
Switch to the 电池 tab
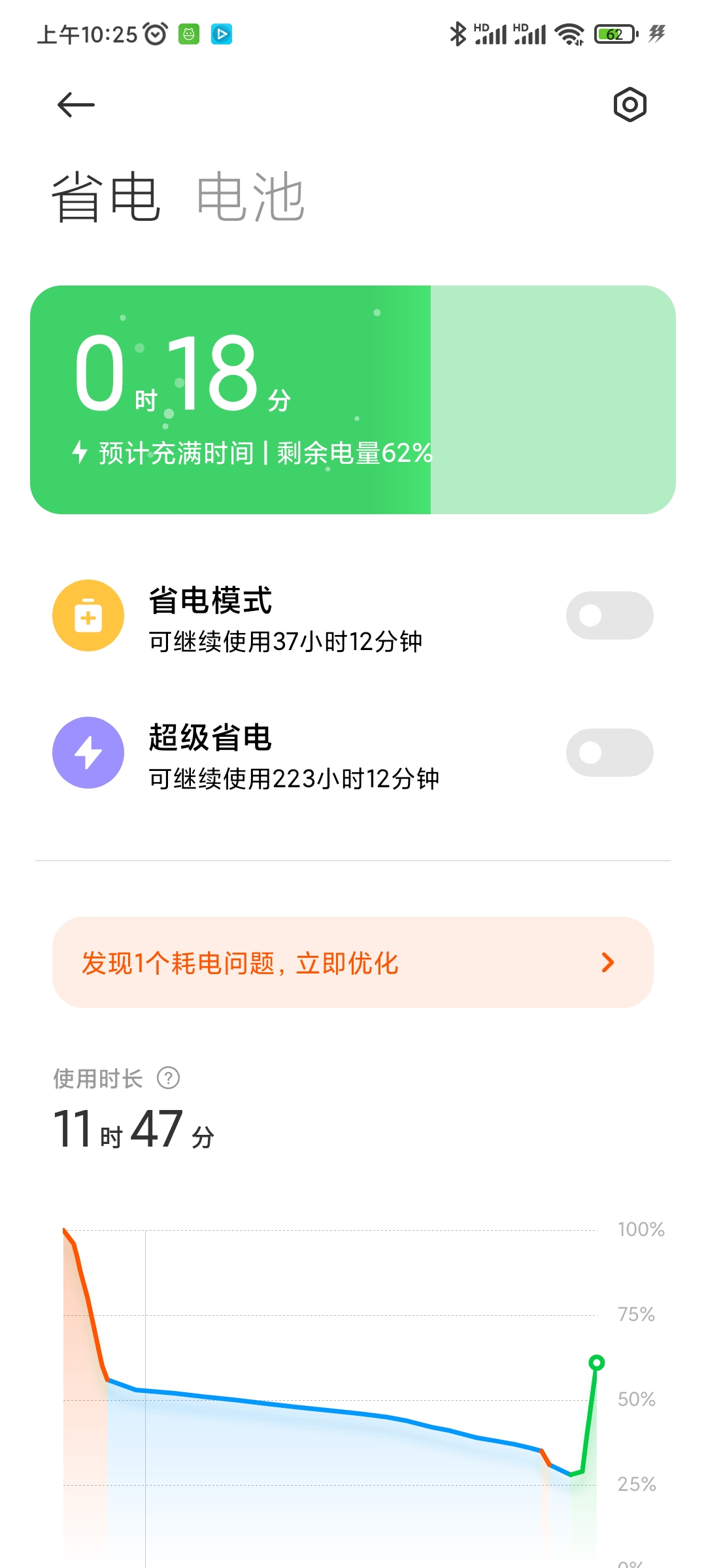click(250, 197)
